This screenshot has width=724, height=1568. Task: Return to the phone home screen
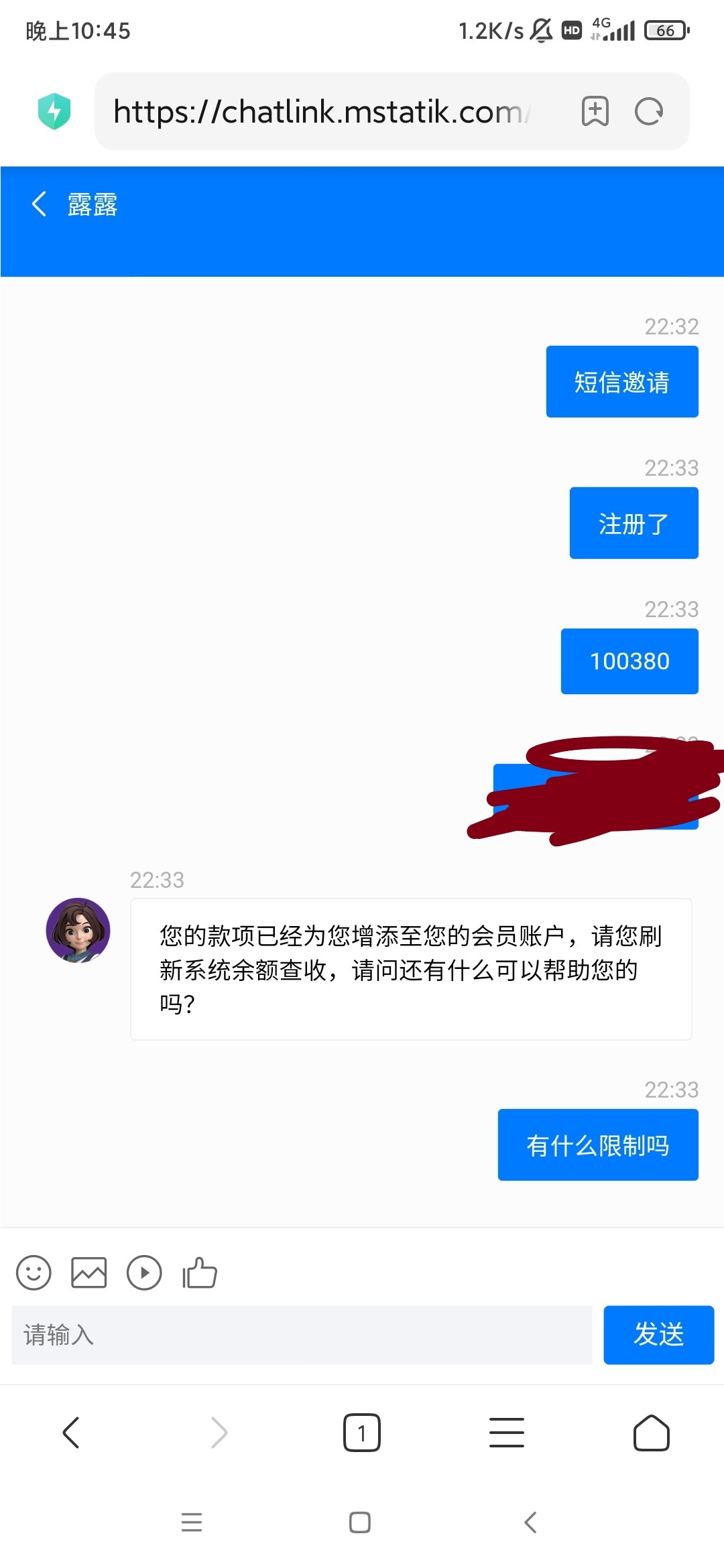(360, 1522)
